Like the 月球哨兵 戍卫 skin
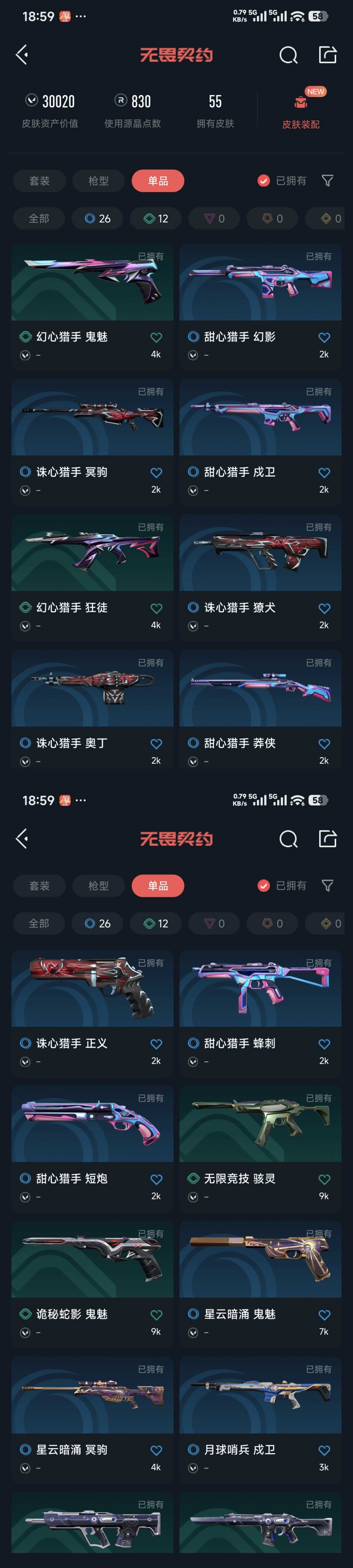 click(324, 1450)
